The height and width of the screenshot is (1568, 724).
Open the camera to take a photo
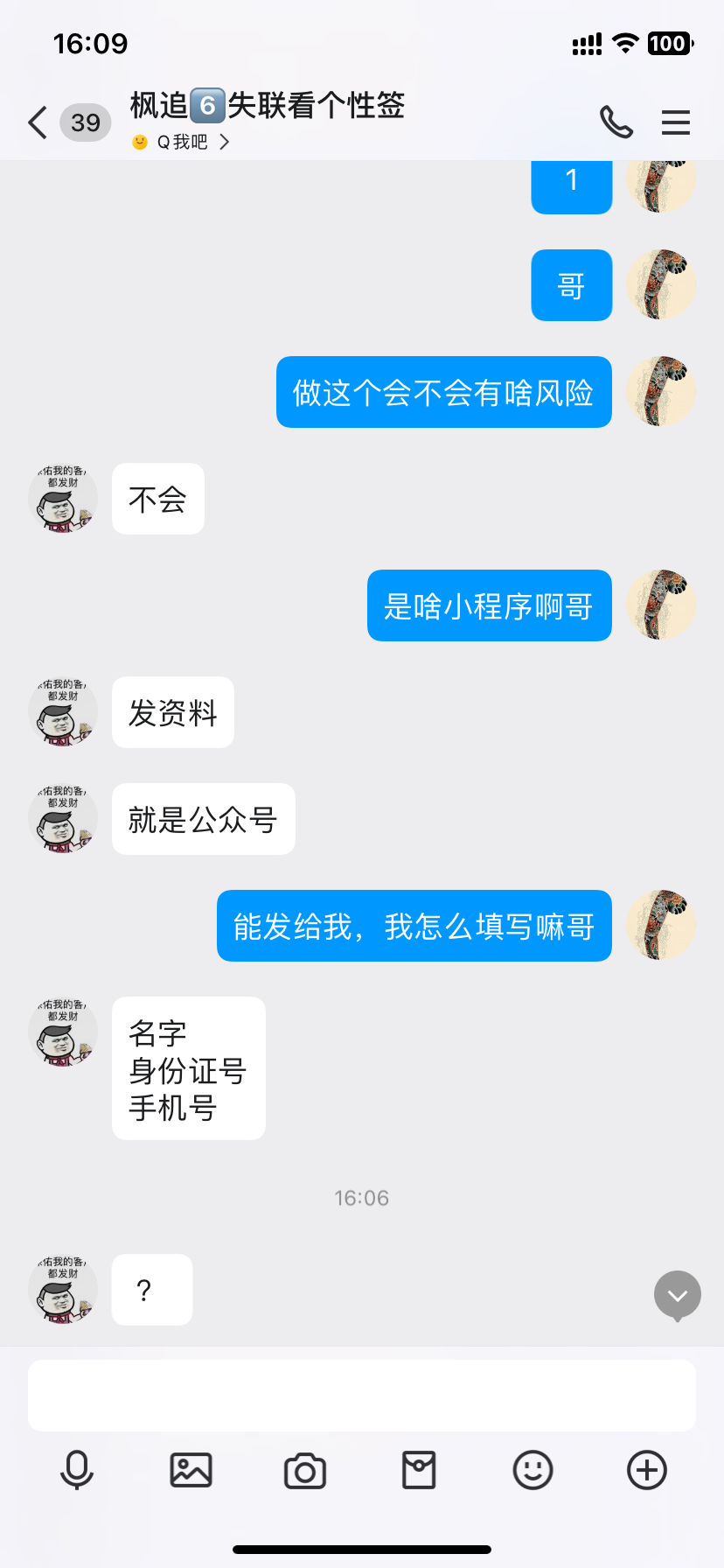click(x=305, y=1470)
